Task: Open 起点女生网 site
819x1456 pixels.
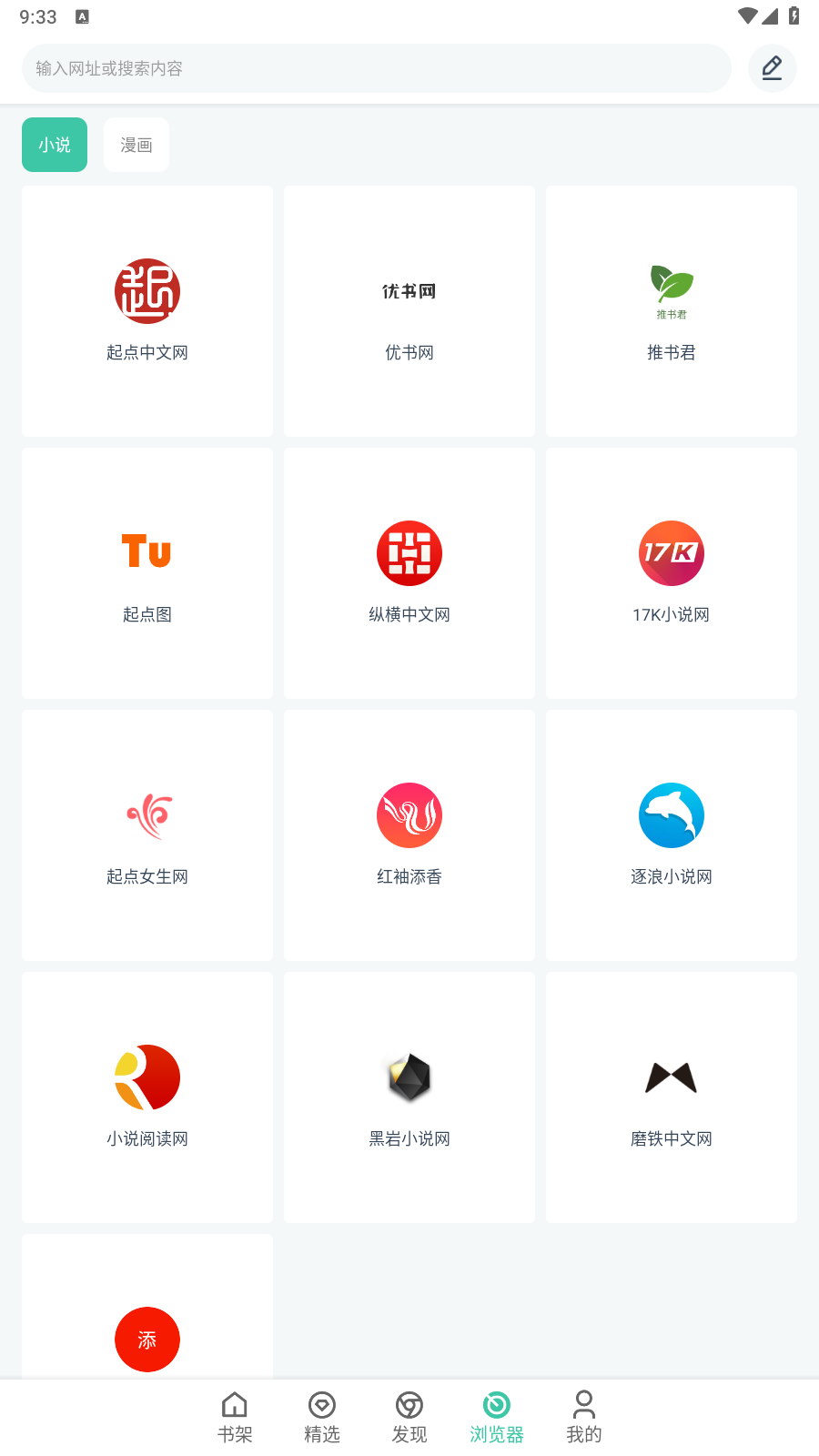Action: click(x=147, y=814)
